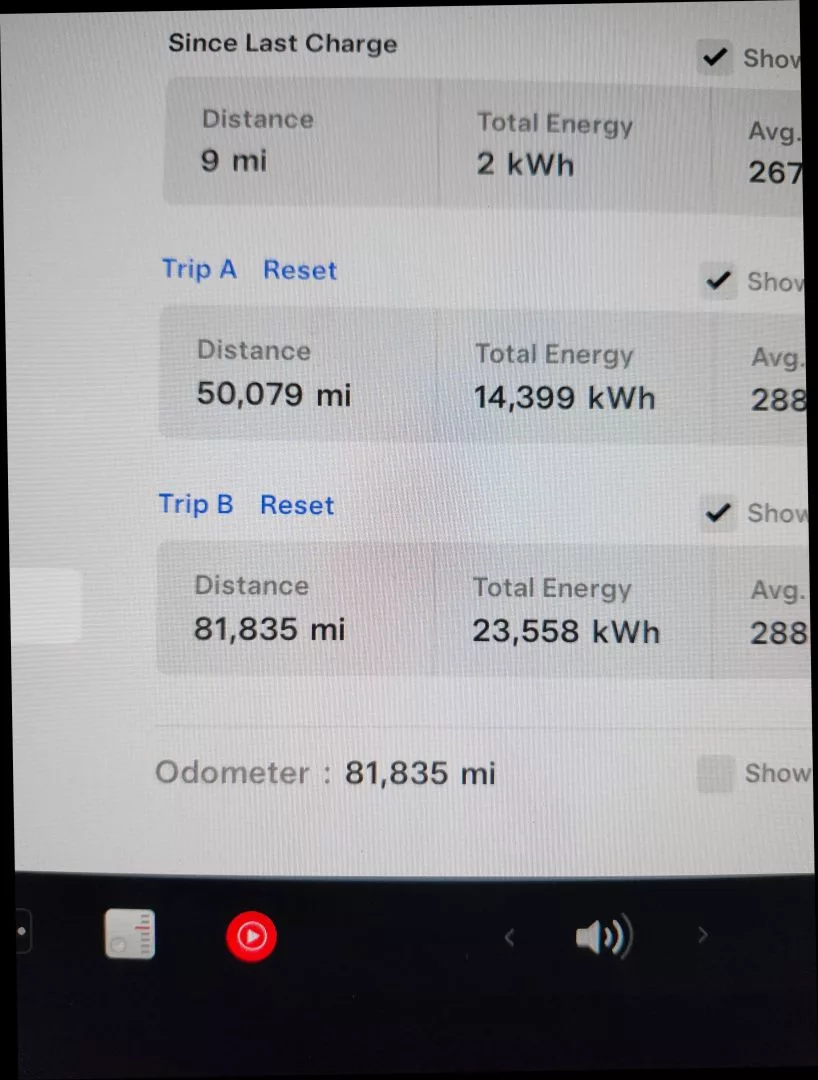The width and height of the screenshot is (818, 1080).
Task: Toggle the Show checkbox for Trip B
Action: [717, 514]
